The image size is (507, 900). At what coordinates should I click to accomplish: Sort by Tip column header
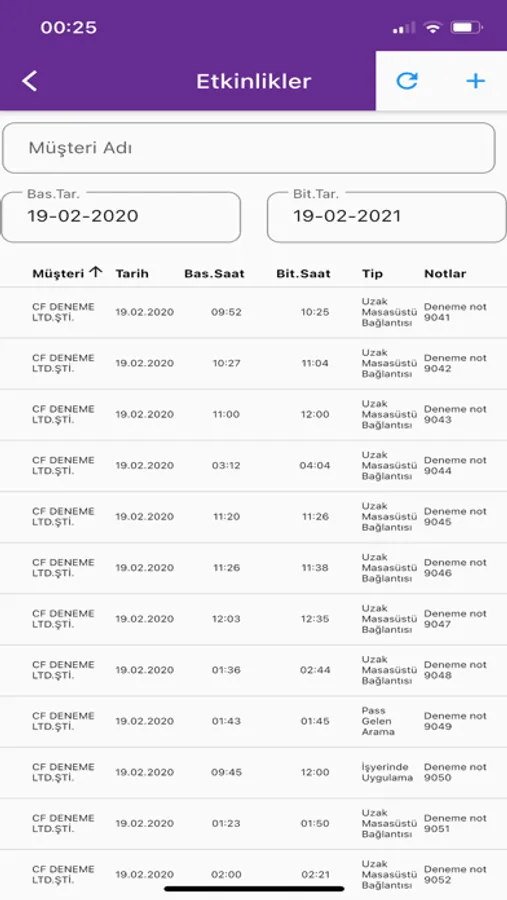372,274
